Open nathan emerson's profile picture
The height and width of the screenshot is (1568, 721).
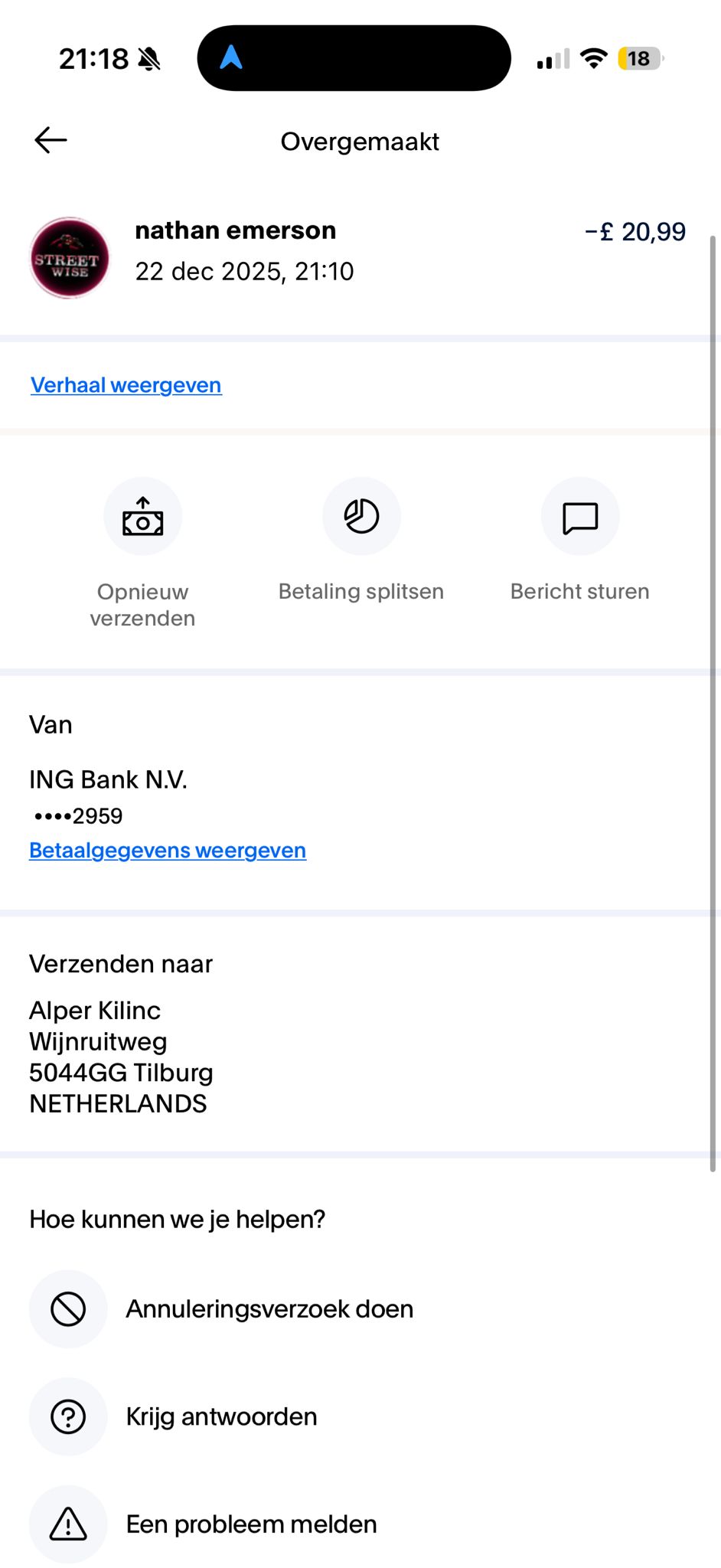(69, 257)
